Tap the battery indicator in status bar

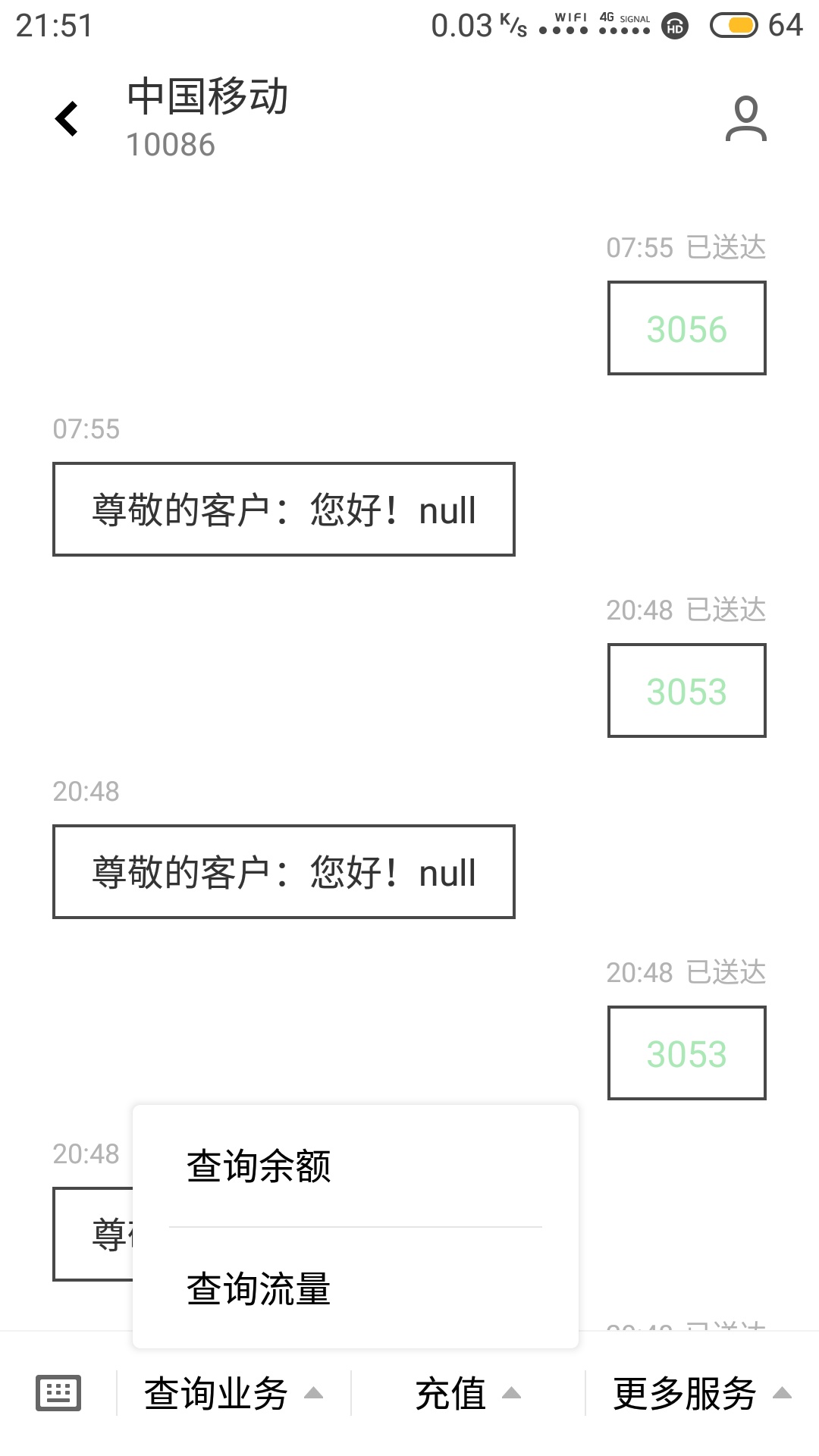pos(733,27)
